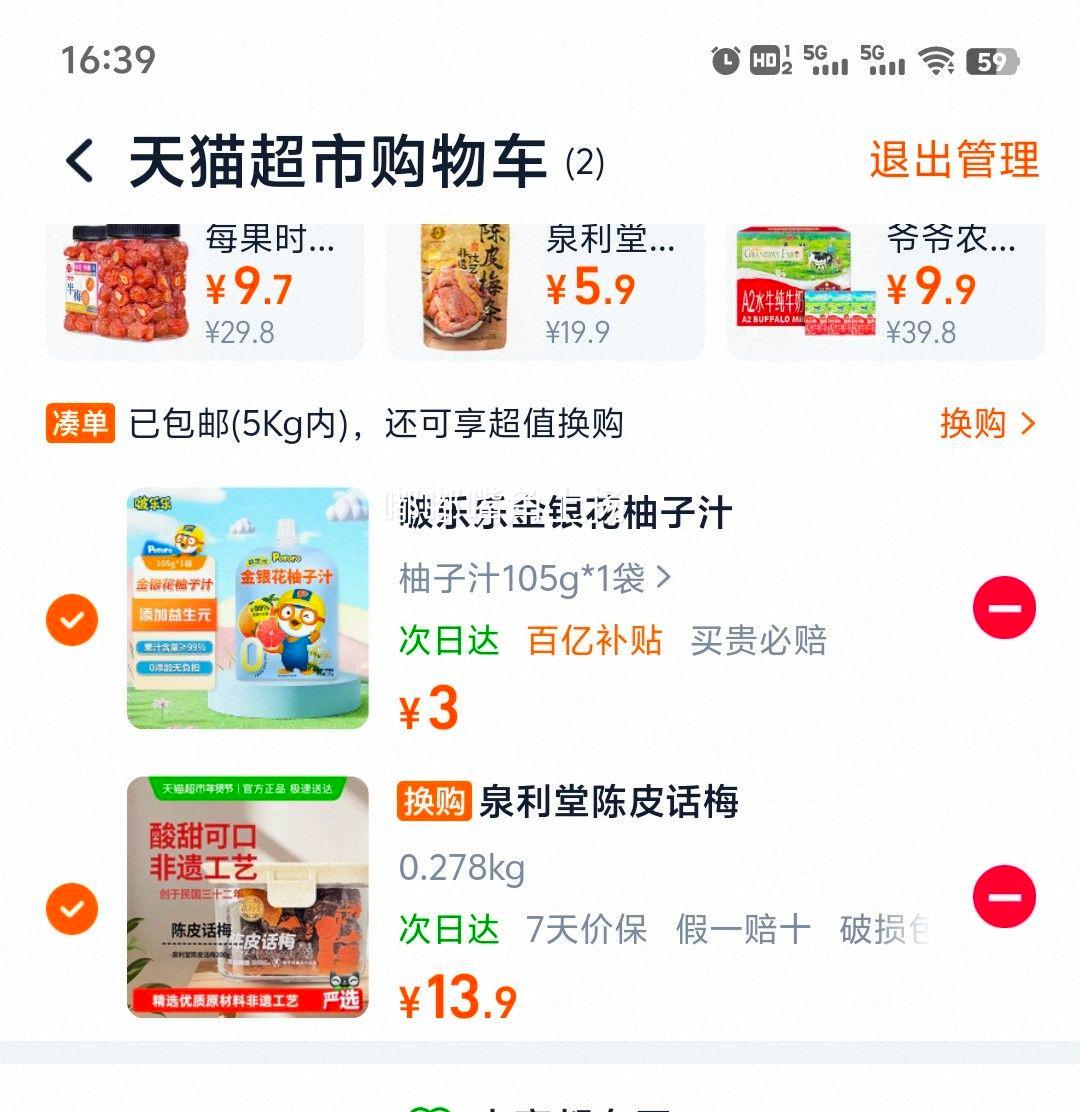The height and width of the screenshot is (1112, 1080).
Task: Tap the HD icon in the status bar
Action: click(x=765, y=60)
